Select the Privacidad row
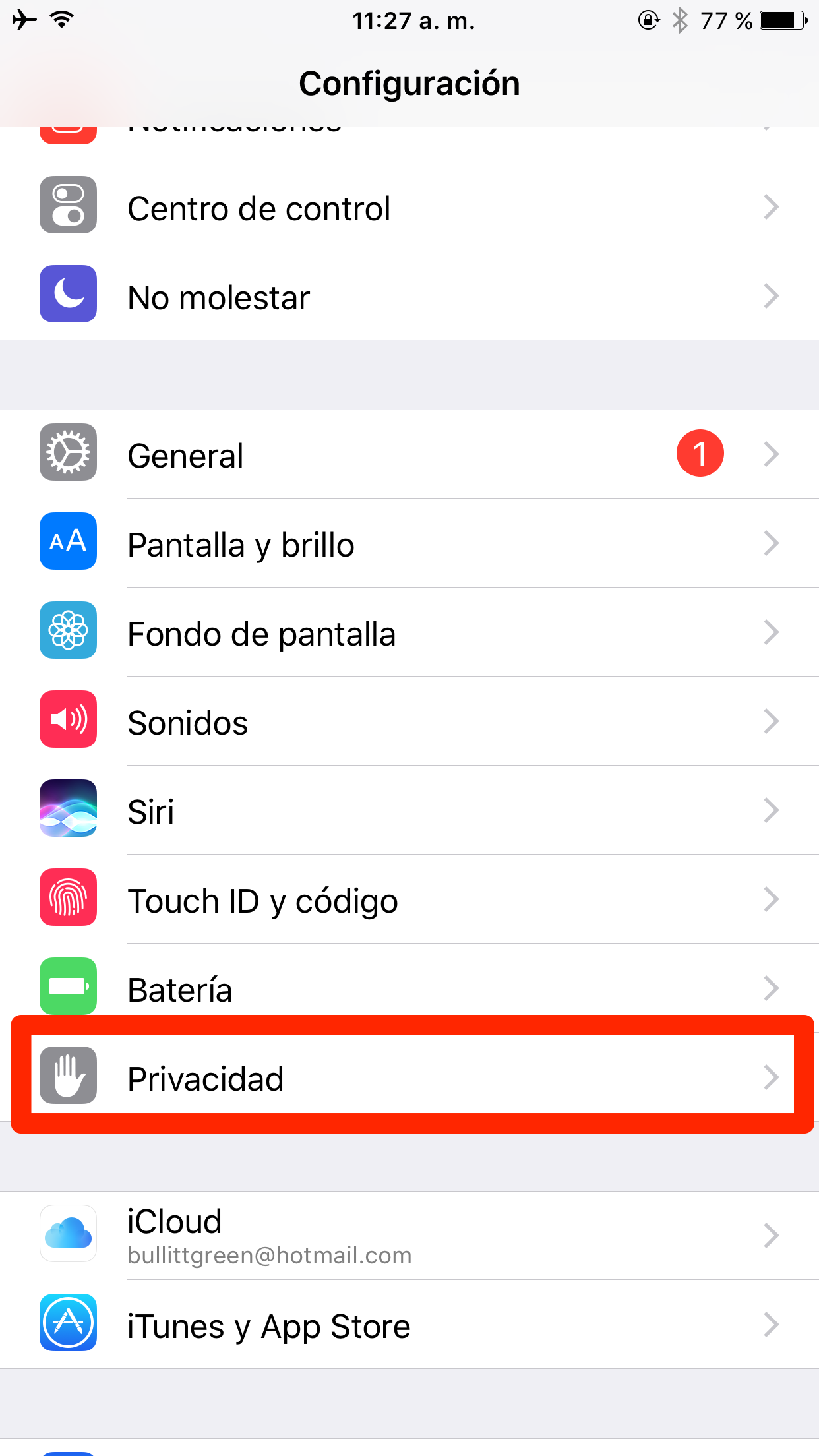Viewport: 819px width, 1456px height. tap(409, 1078)
